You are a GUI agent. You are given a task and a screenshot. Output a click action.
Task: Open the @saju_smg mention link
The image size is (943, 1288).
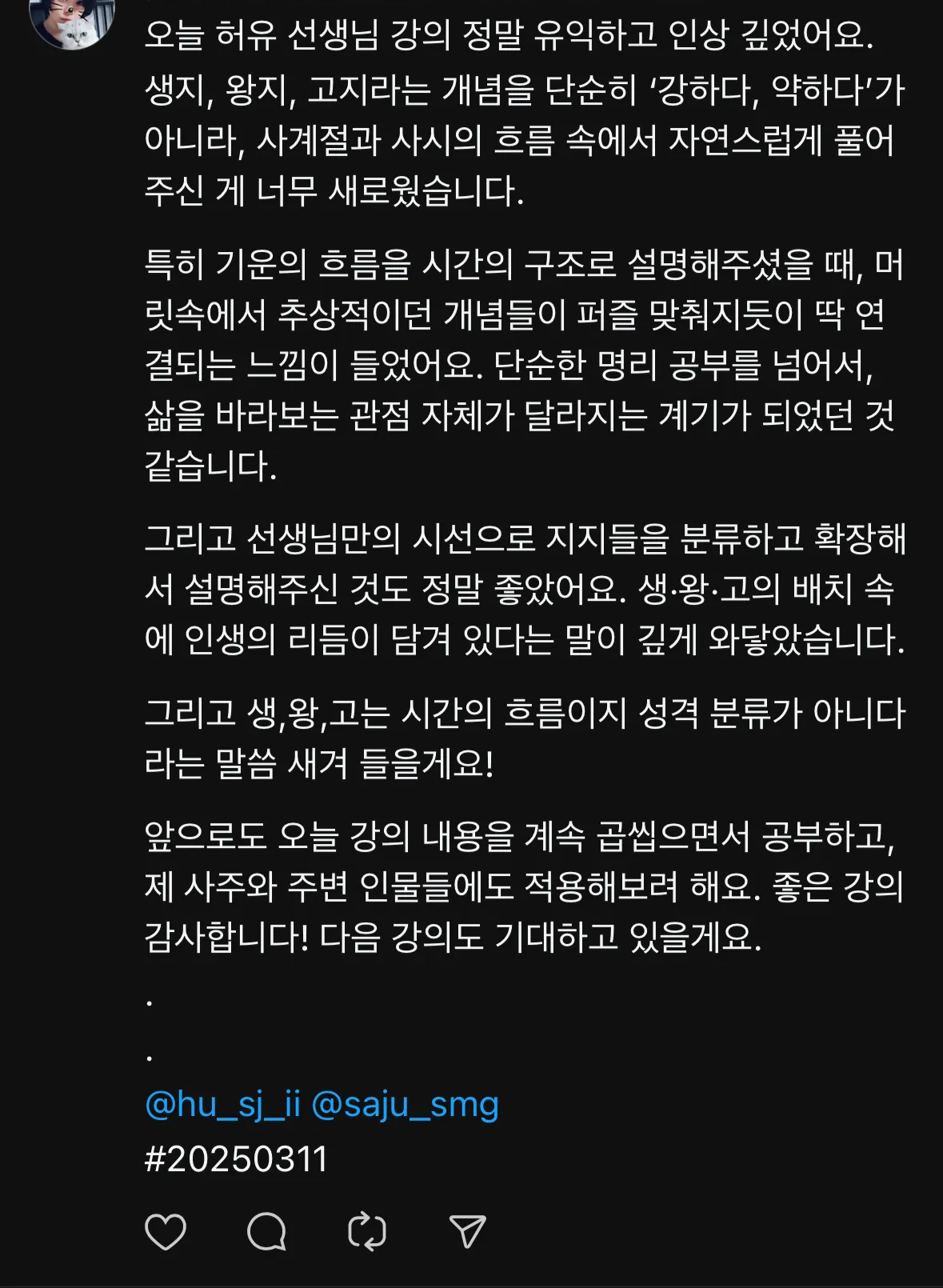point(405,1105)
